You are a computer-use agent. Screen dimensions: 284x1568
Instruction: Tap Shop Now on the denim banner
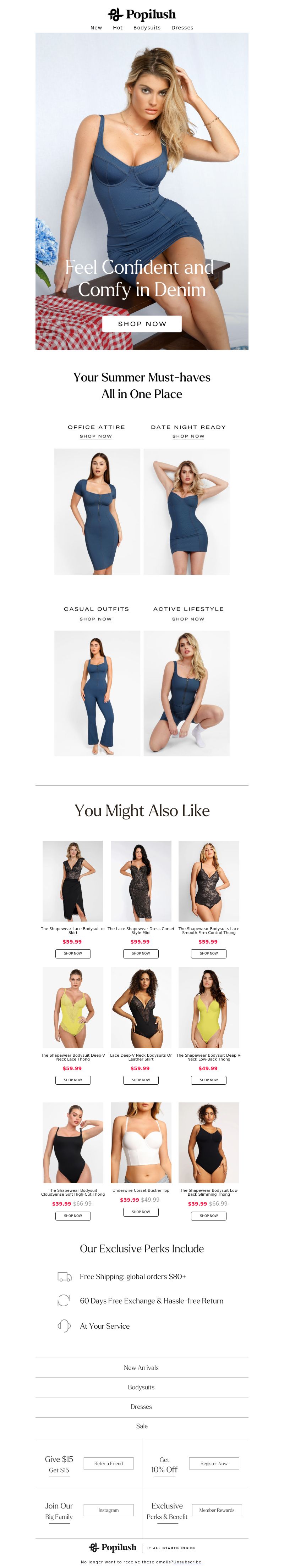coord(141,324)
